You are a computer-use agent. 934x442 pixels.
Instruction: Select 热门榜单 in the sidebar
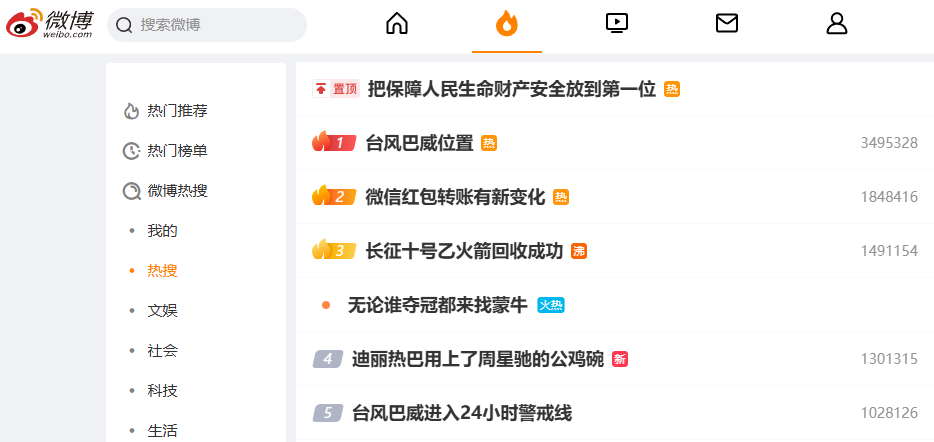point(178,151)
